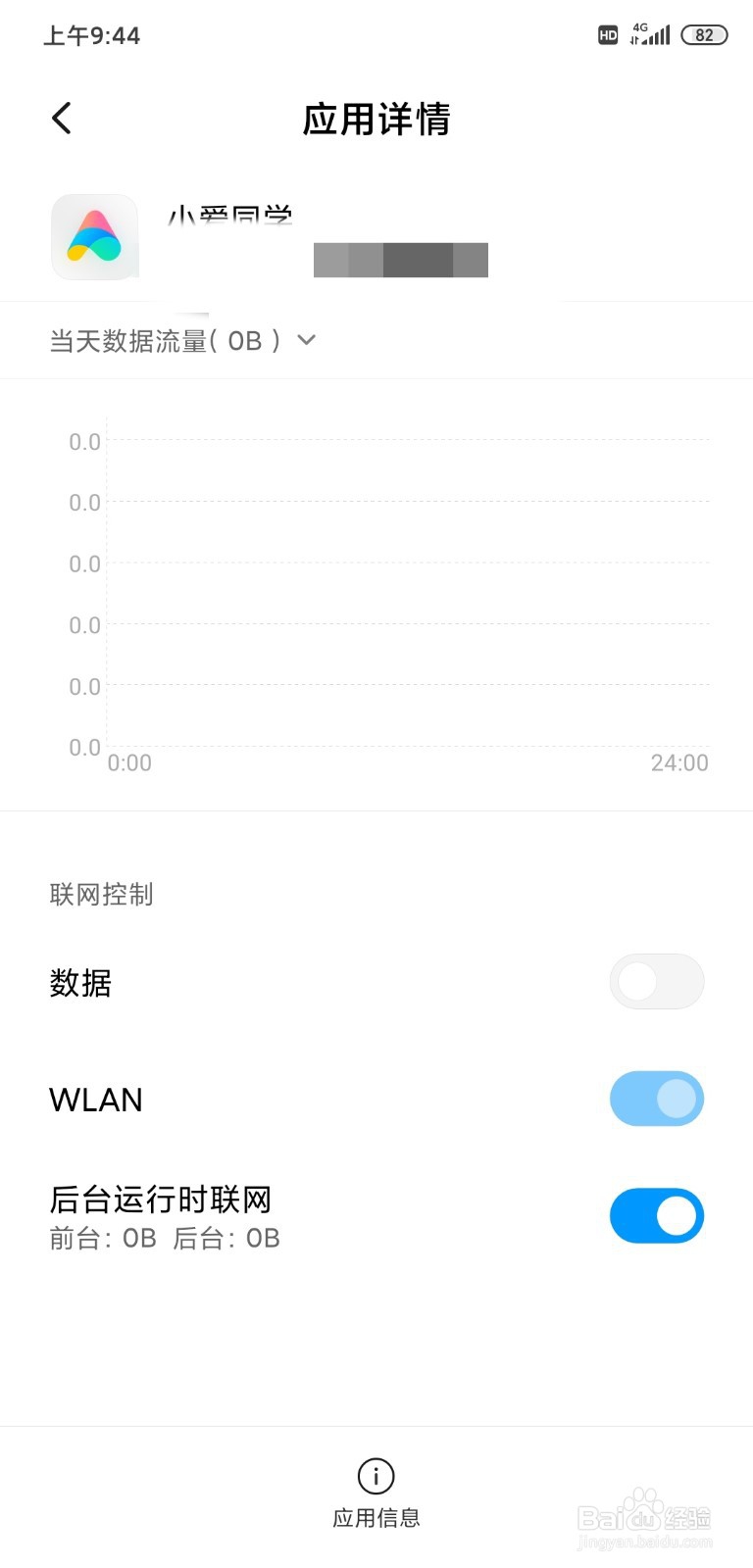
Task: Tap the 9:44 clock in the status bar
Action: click(x=91, y=36)
